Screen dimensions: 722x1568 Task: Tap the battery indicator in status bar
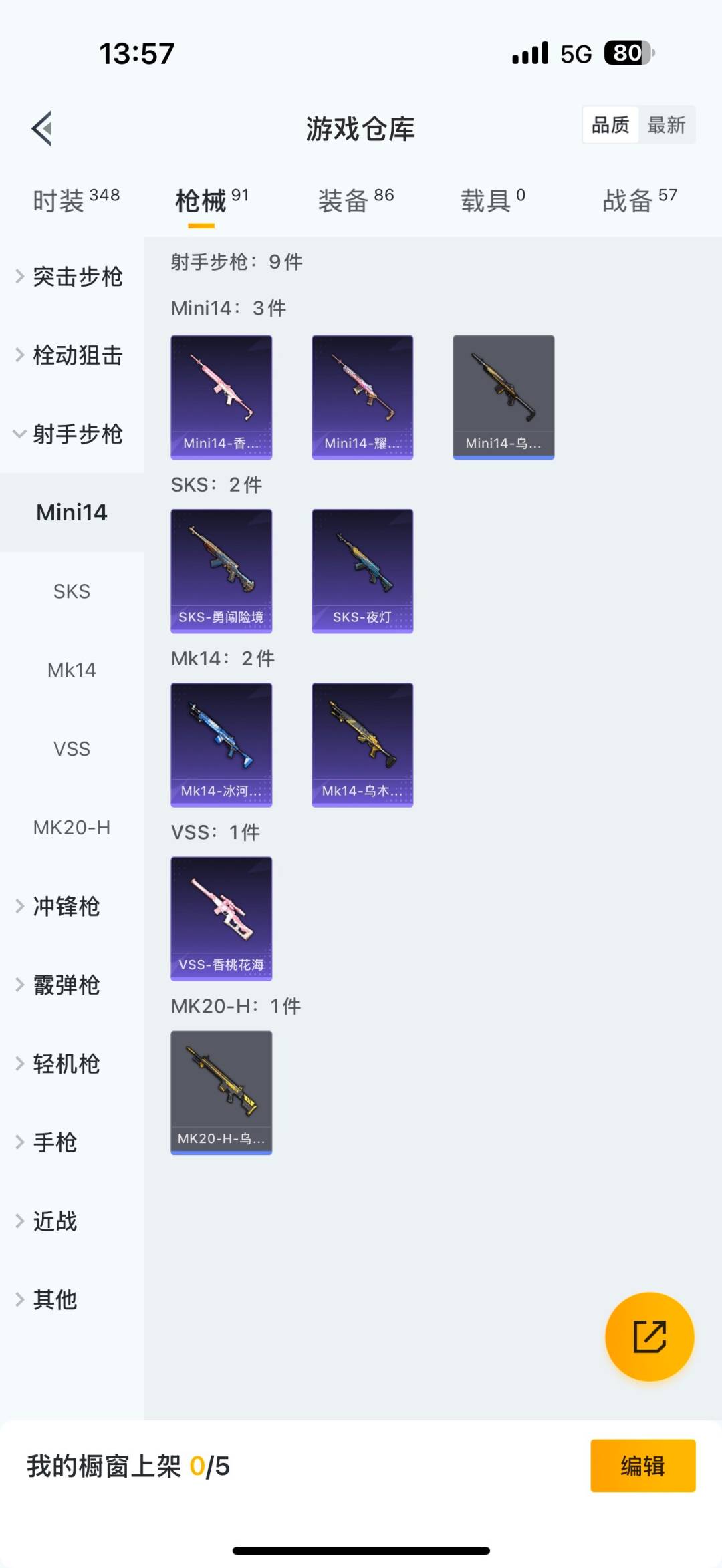click(629, 52)
